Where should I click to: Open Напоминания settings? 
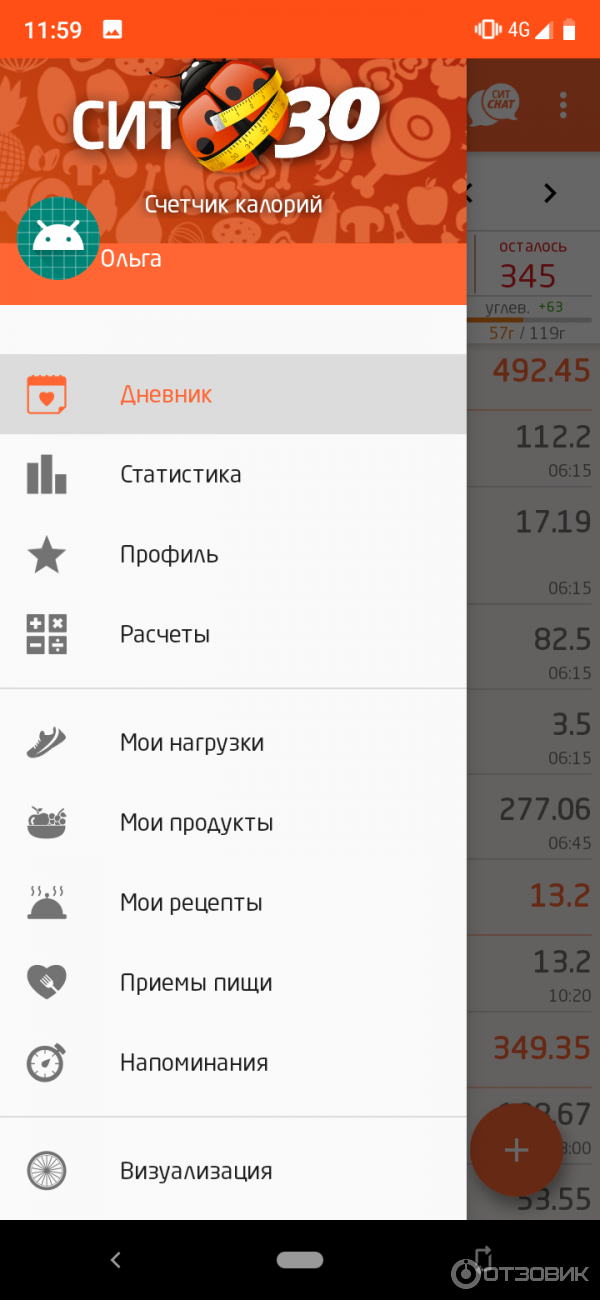click(x=194, y=1063)
